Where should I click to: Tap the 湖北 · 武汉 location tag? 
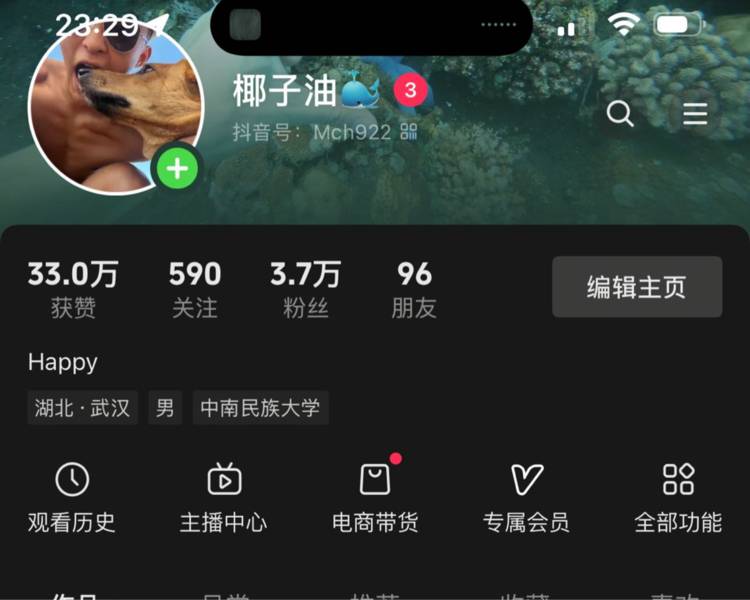[83, 408]
